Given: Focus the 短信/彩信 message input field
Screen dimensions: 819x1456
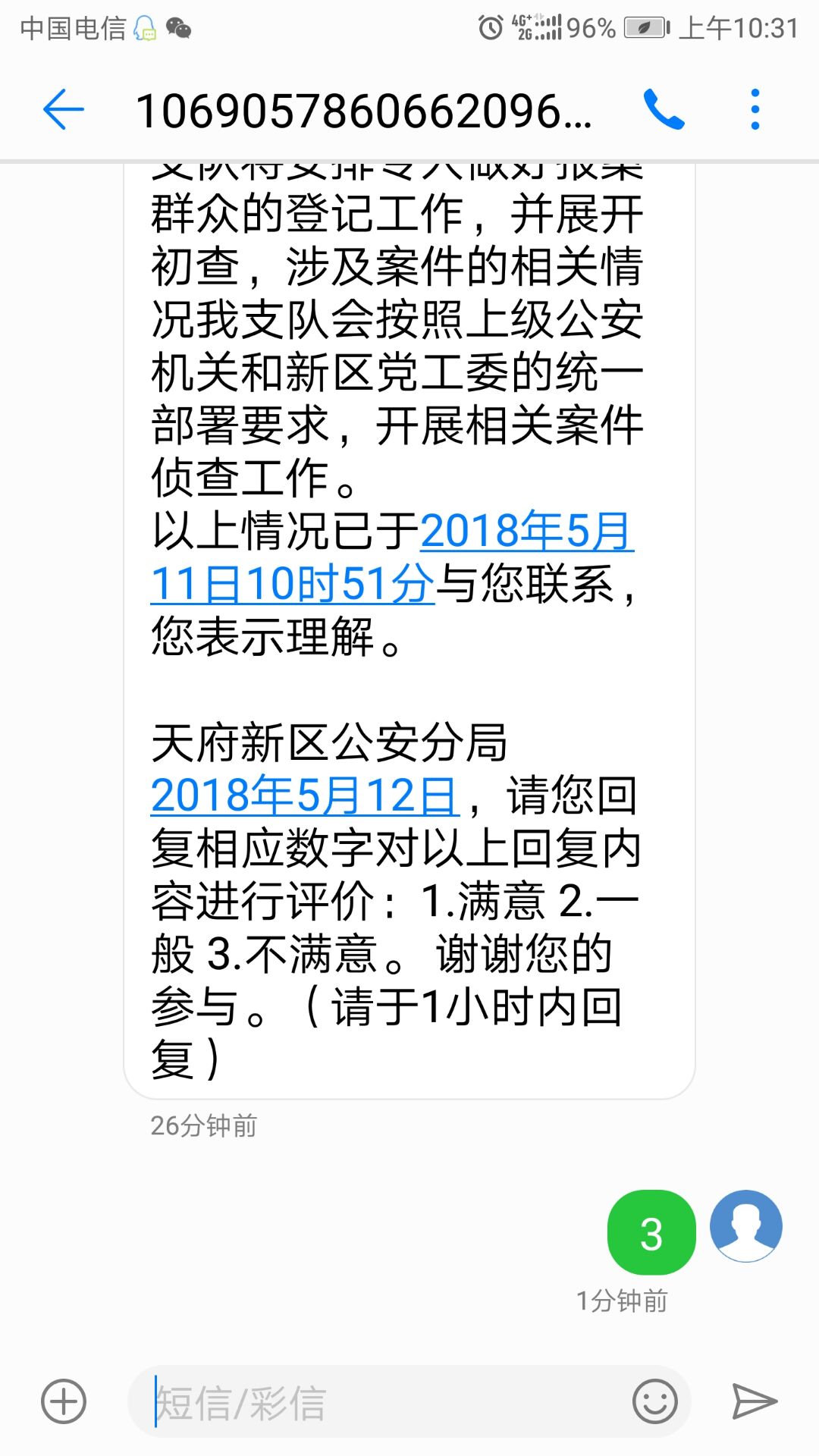Looking at the screenshot, I should 379,1403.
